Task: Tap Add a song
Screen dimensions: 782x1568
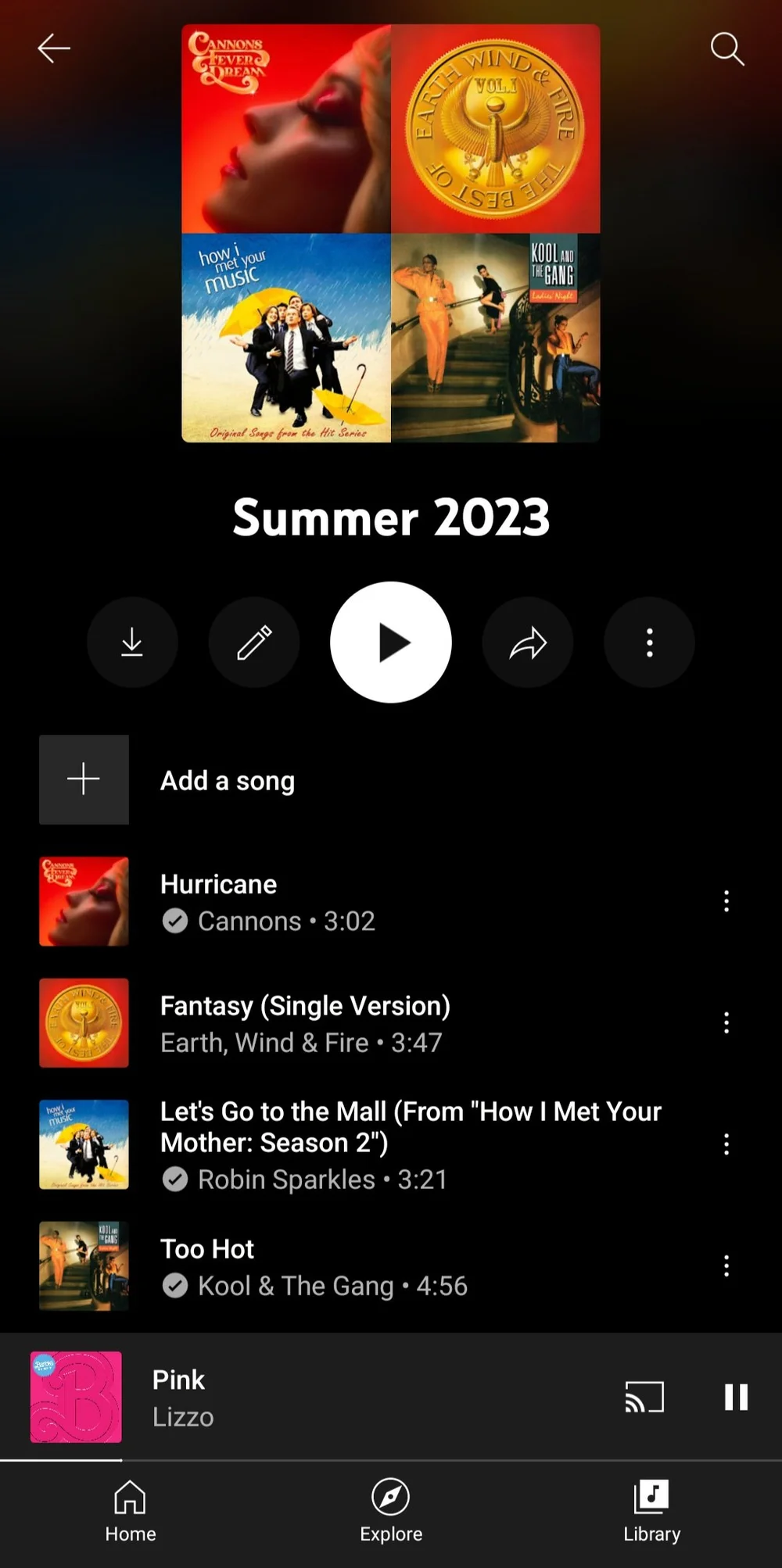Action: [227, 780]
